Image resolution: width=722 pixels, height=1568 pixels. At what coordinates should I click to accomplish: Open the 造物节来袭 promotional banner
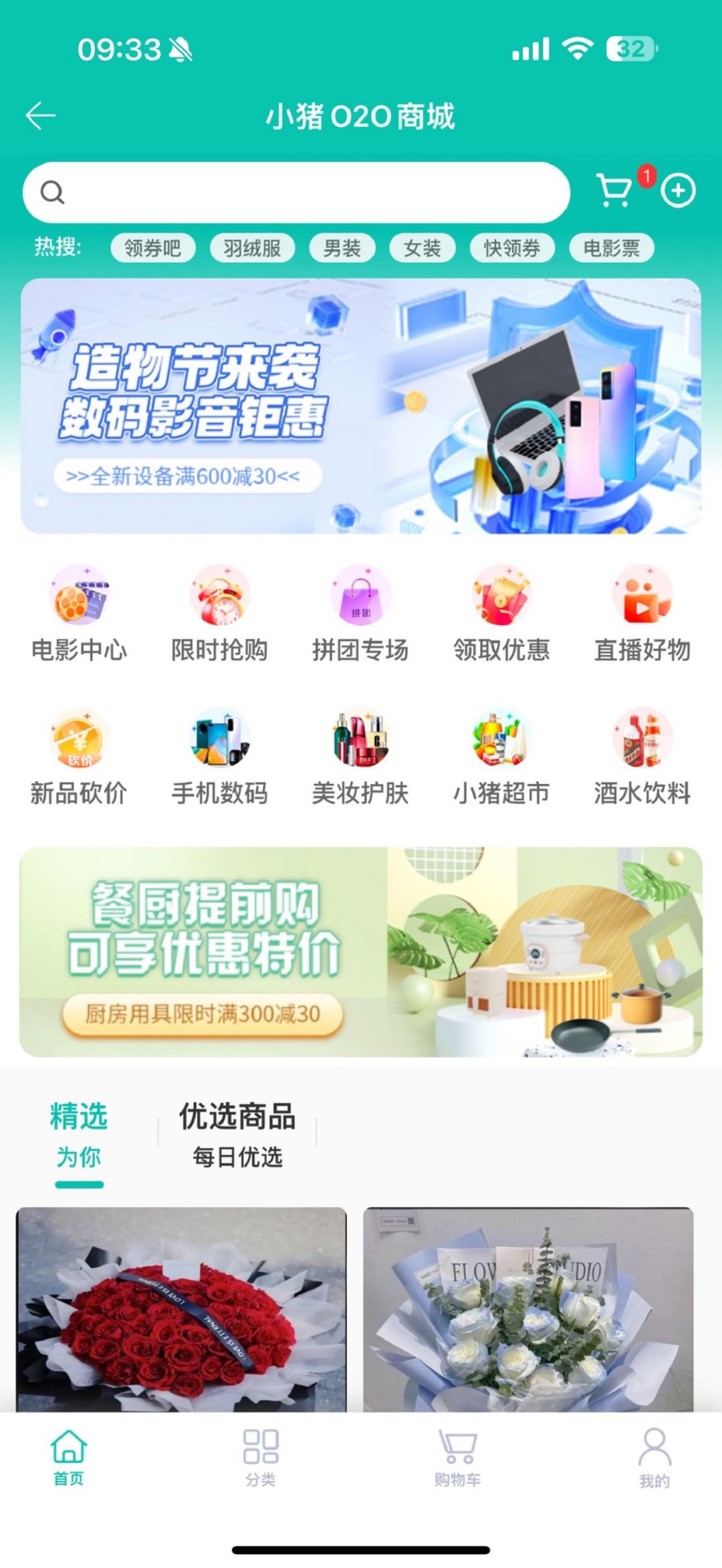pos(361,406)
